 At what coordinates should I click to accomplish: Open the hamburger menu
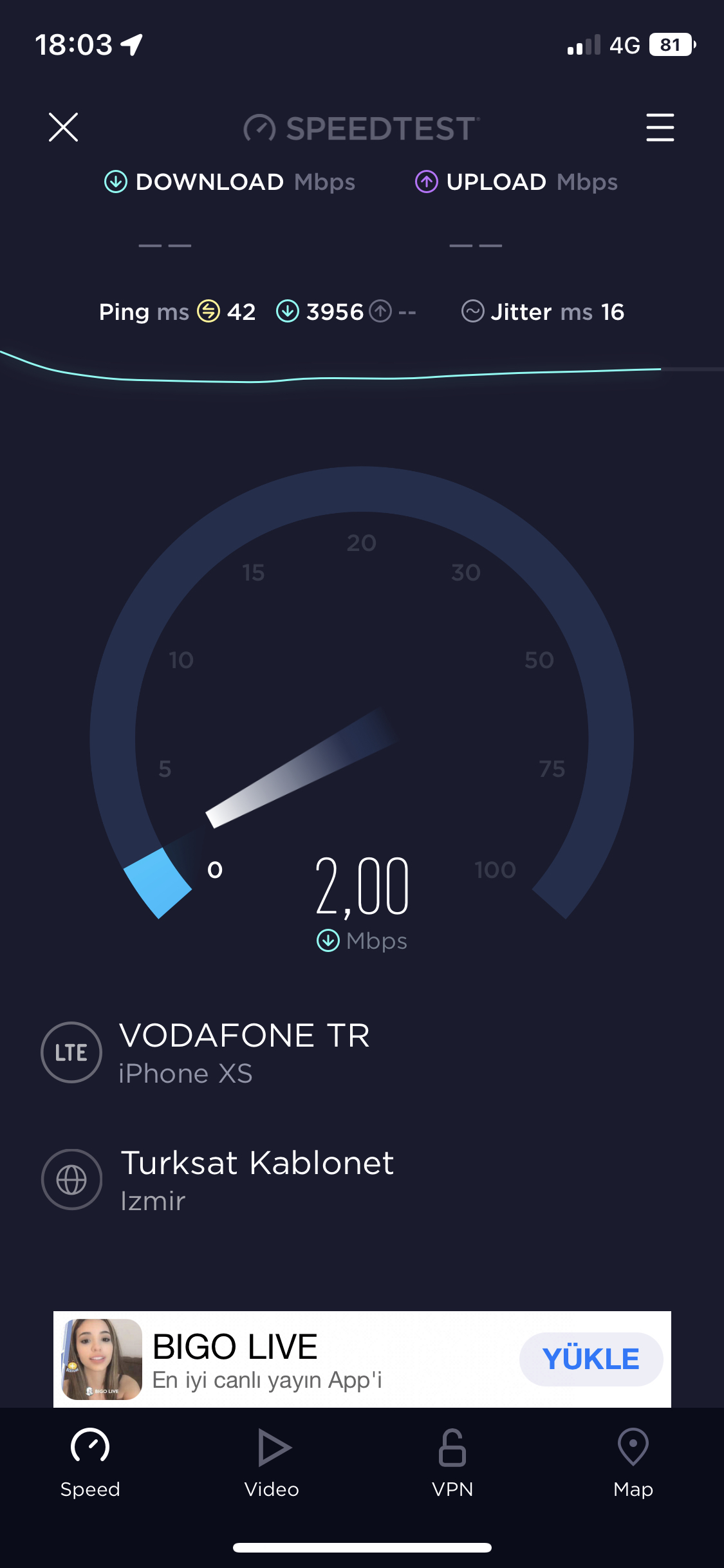tap(660, 127)
